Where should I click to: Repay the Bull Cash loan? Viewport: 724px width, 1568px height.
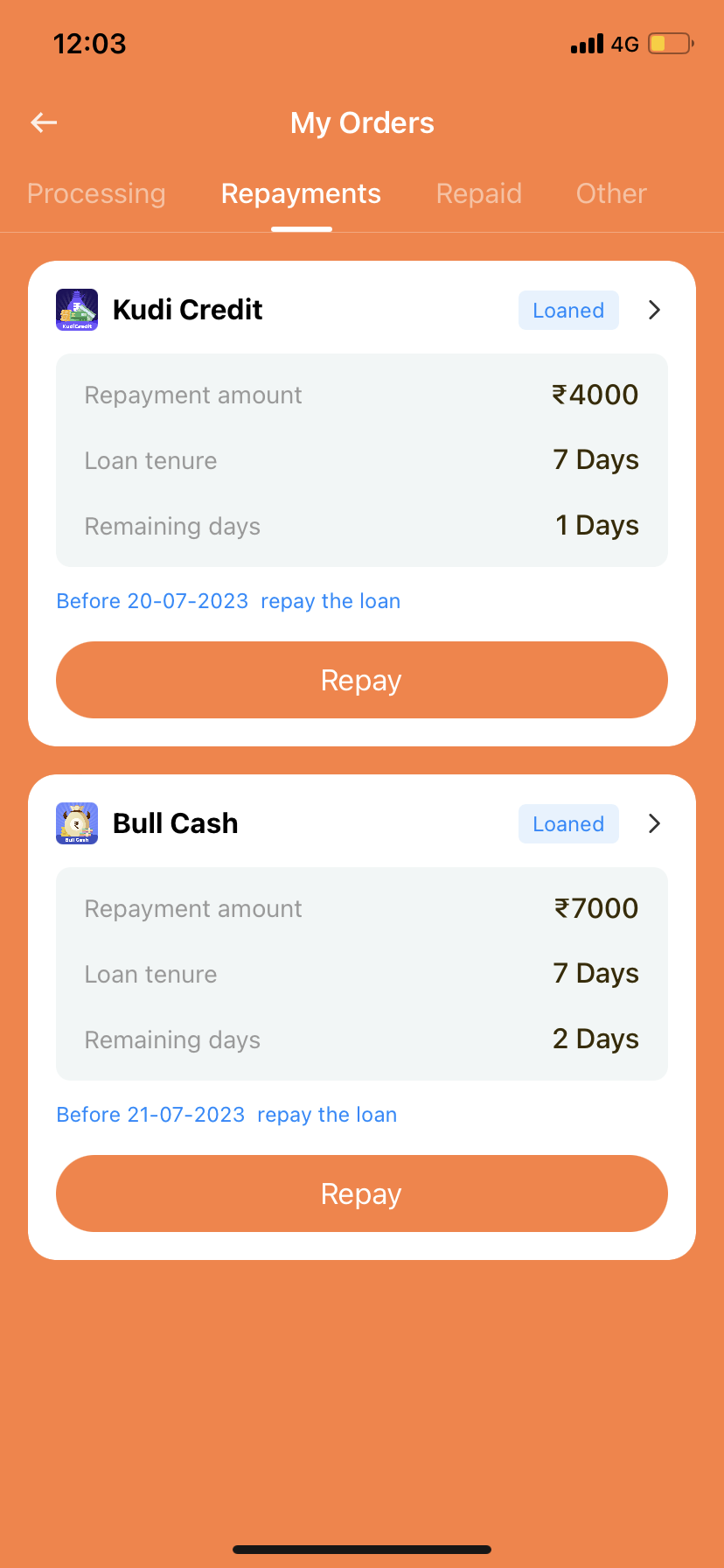[361, 1193]
